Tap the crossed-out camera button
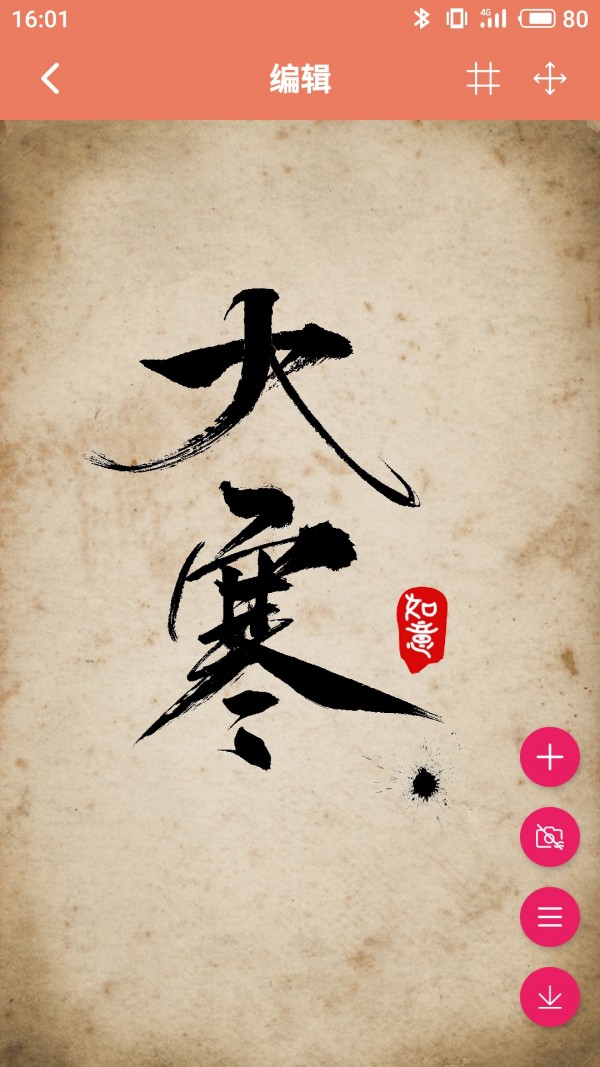Viewport: 600px width, 1067px height. click(x=550, y=837)
